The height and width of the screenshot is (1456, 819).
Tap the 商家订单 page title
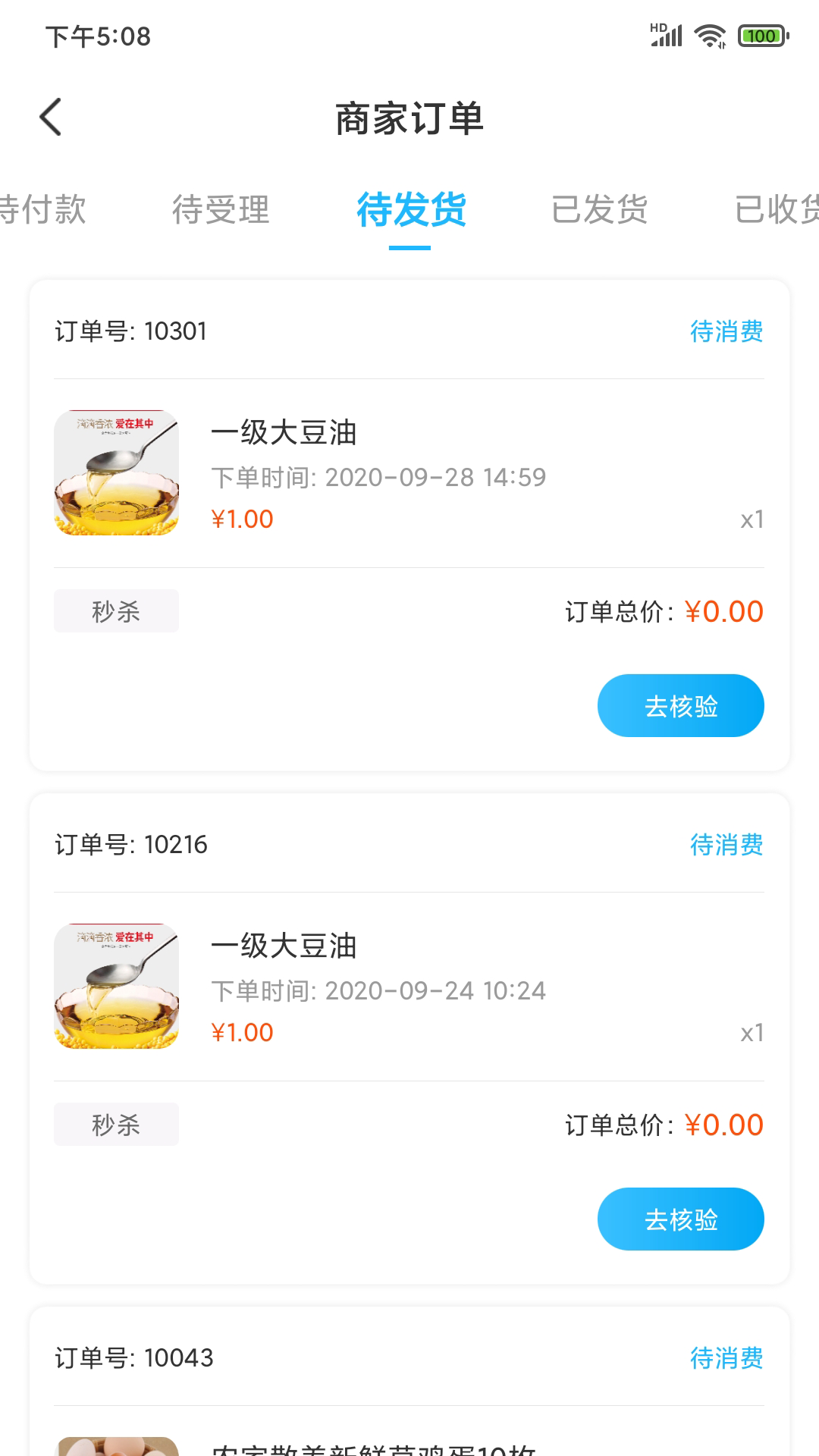point(409,119)
